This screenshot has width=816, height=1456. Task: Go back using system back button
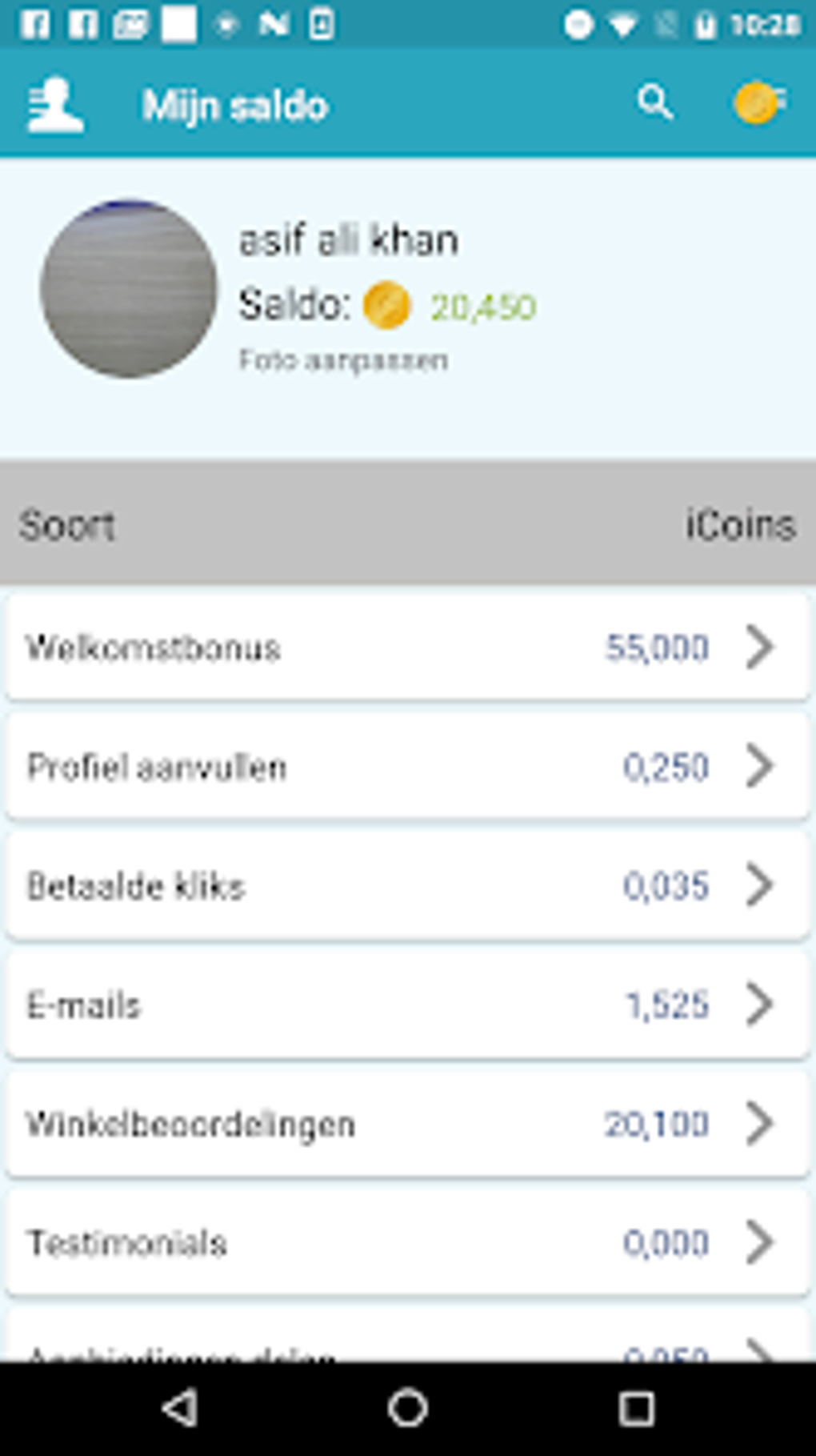pos(180,1408)
